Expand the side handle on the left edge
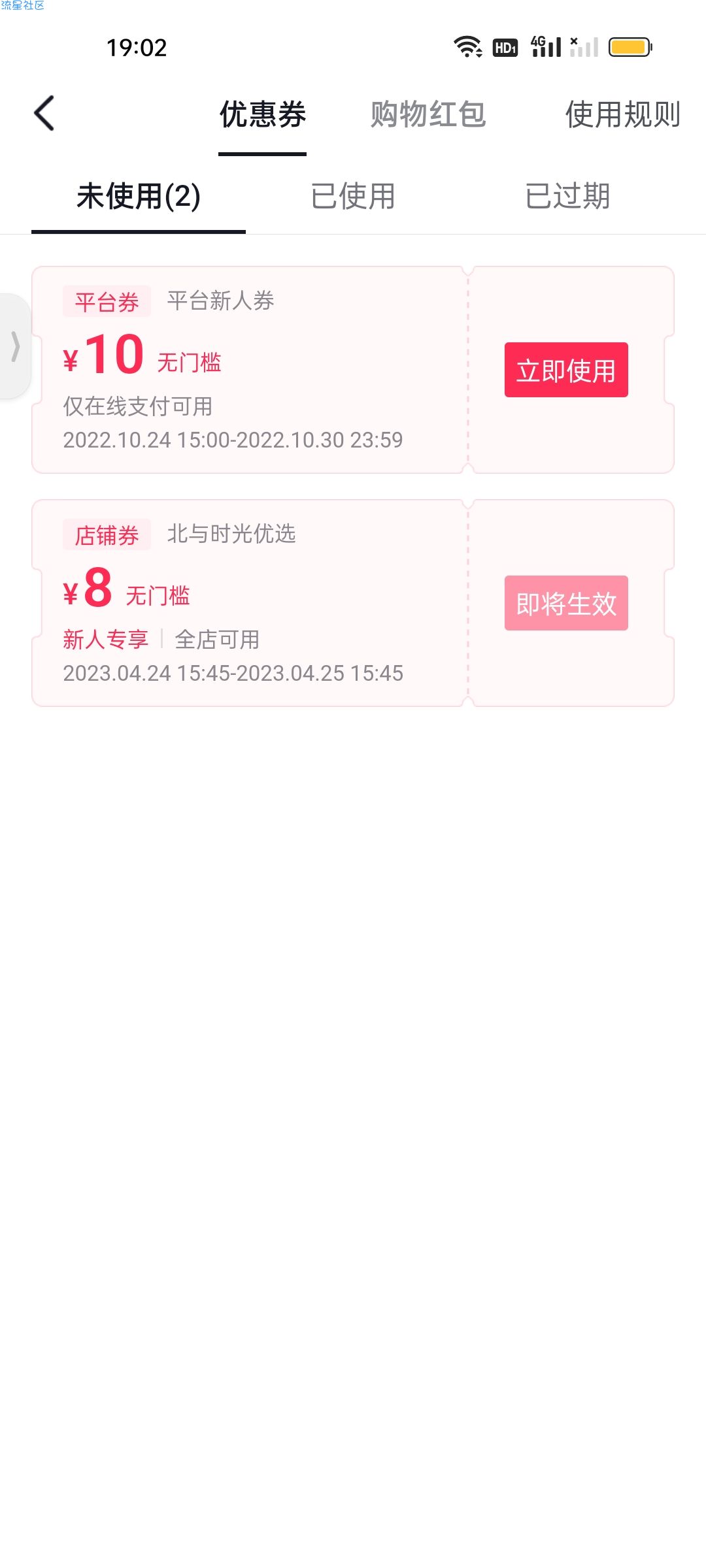Viewport: 706px width, 1568px height. pyautogui.click(x=15, y=346)
